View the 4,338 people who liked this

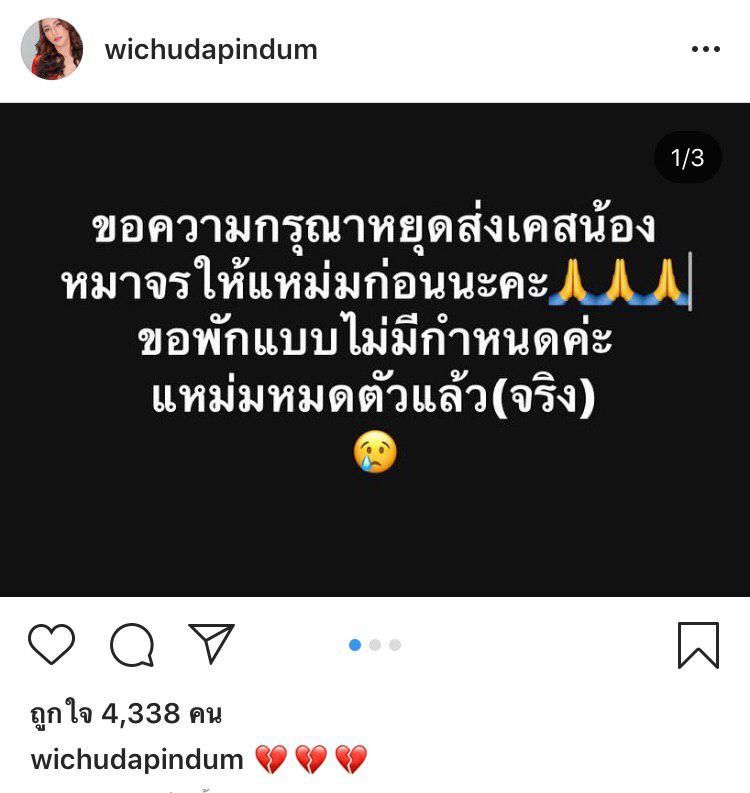[127, 713]
